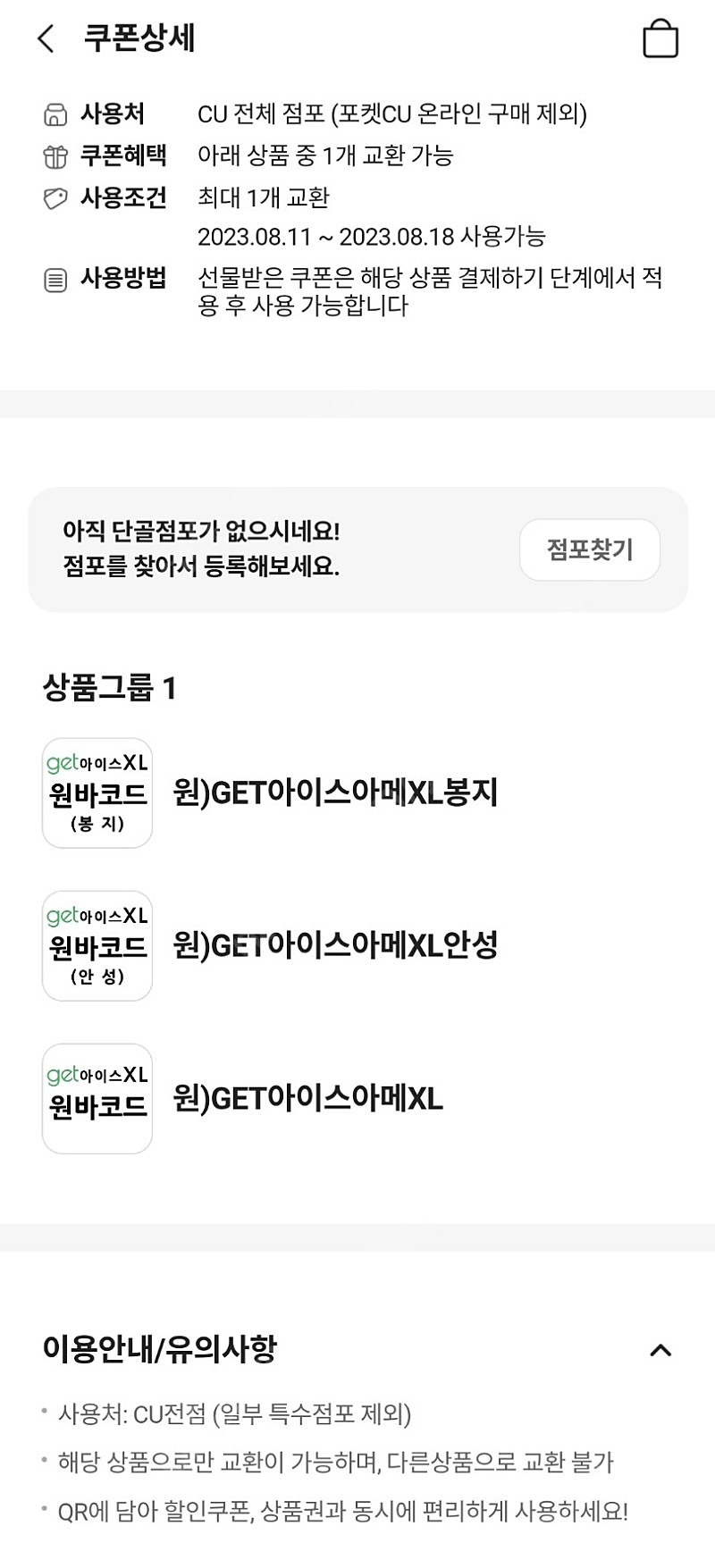
Task: Open the shopping bag cart icon
Action: tap(660, 38)
